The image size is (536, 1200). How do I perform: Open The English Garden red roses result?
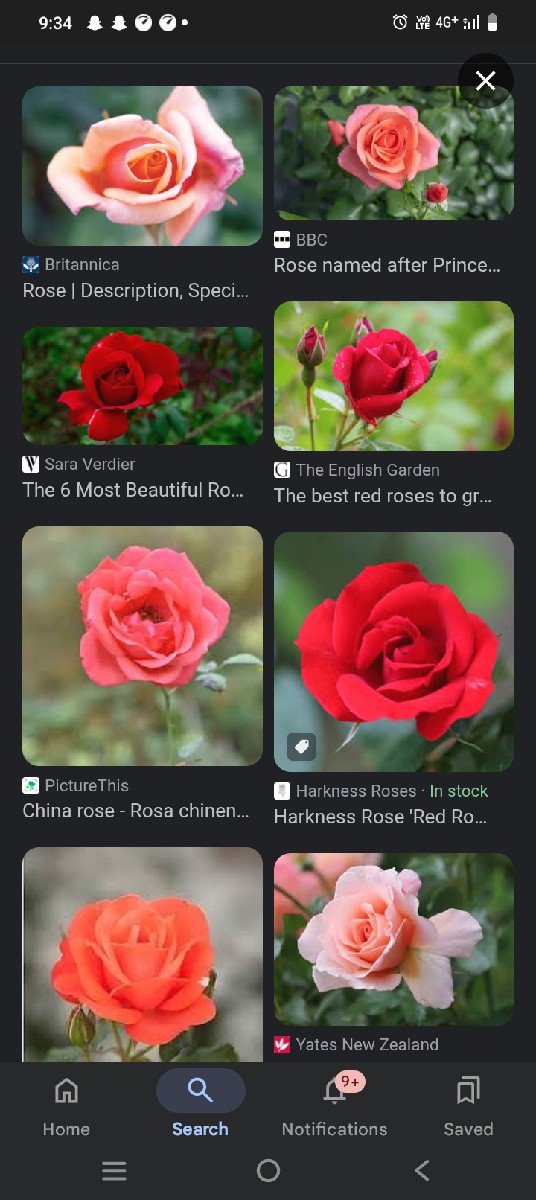pyautogui.click(x=394, y=376)
